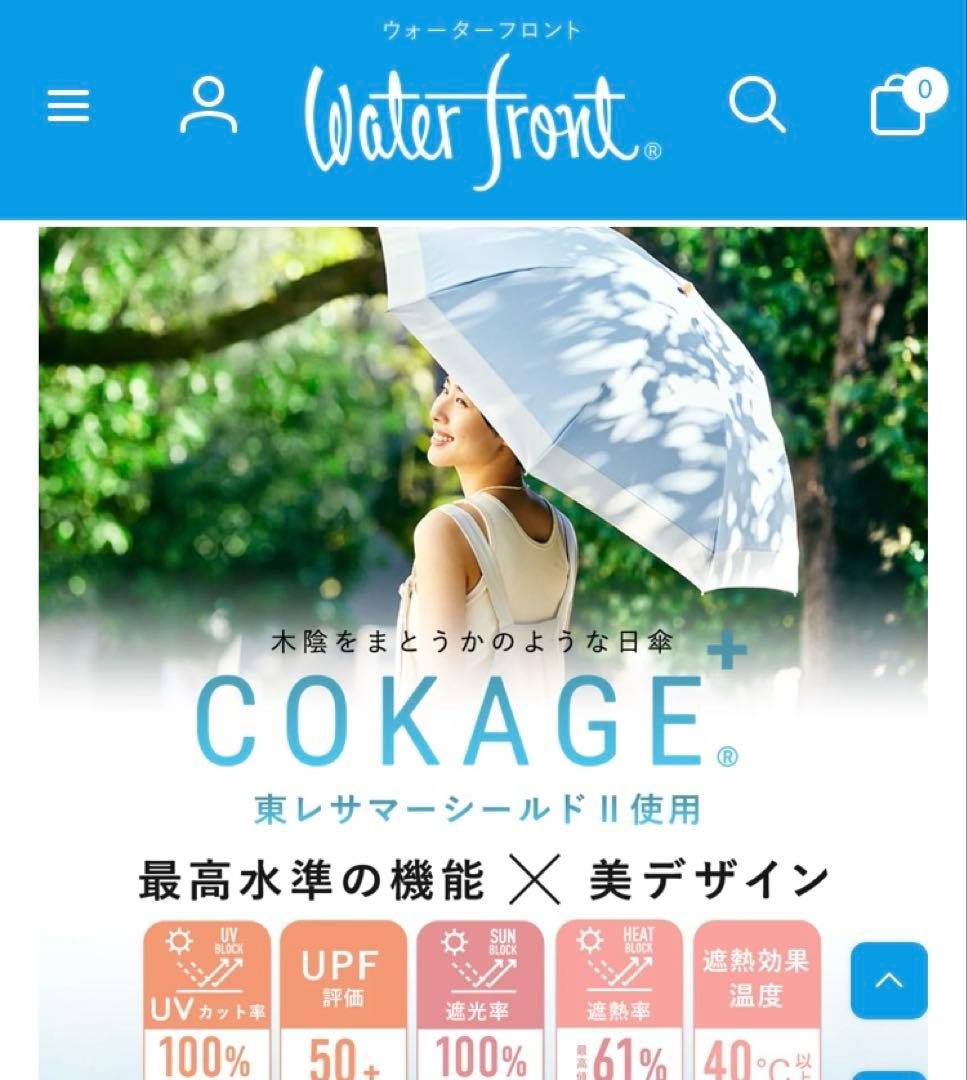Open the site search
Image resolution: width=967 pixels, height=1080 pixels.
(758, 108)
